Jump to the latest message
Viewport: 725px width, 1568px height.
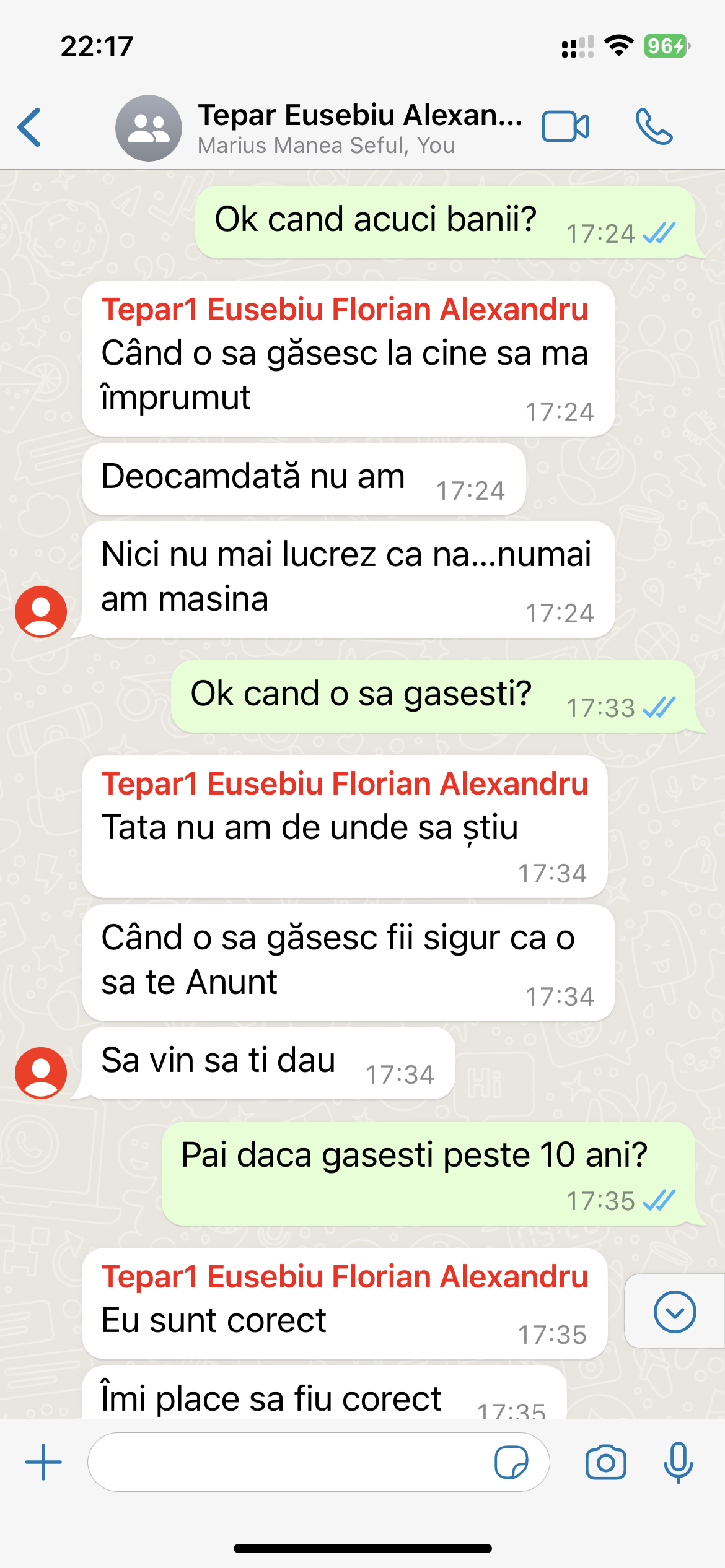(x=674, y=1312)
